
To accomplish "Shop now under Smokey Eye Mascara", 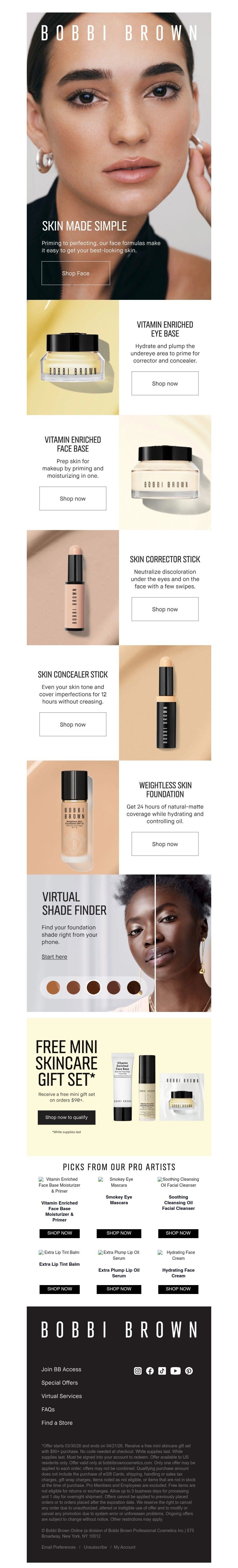I will [x=119, y=1233].
